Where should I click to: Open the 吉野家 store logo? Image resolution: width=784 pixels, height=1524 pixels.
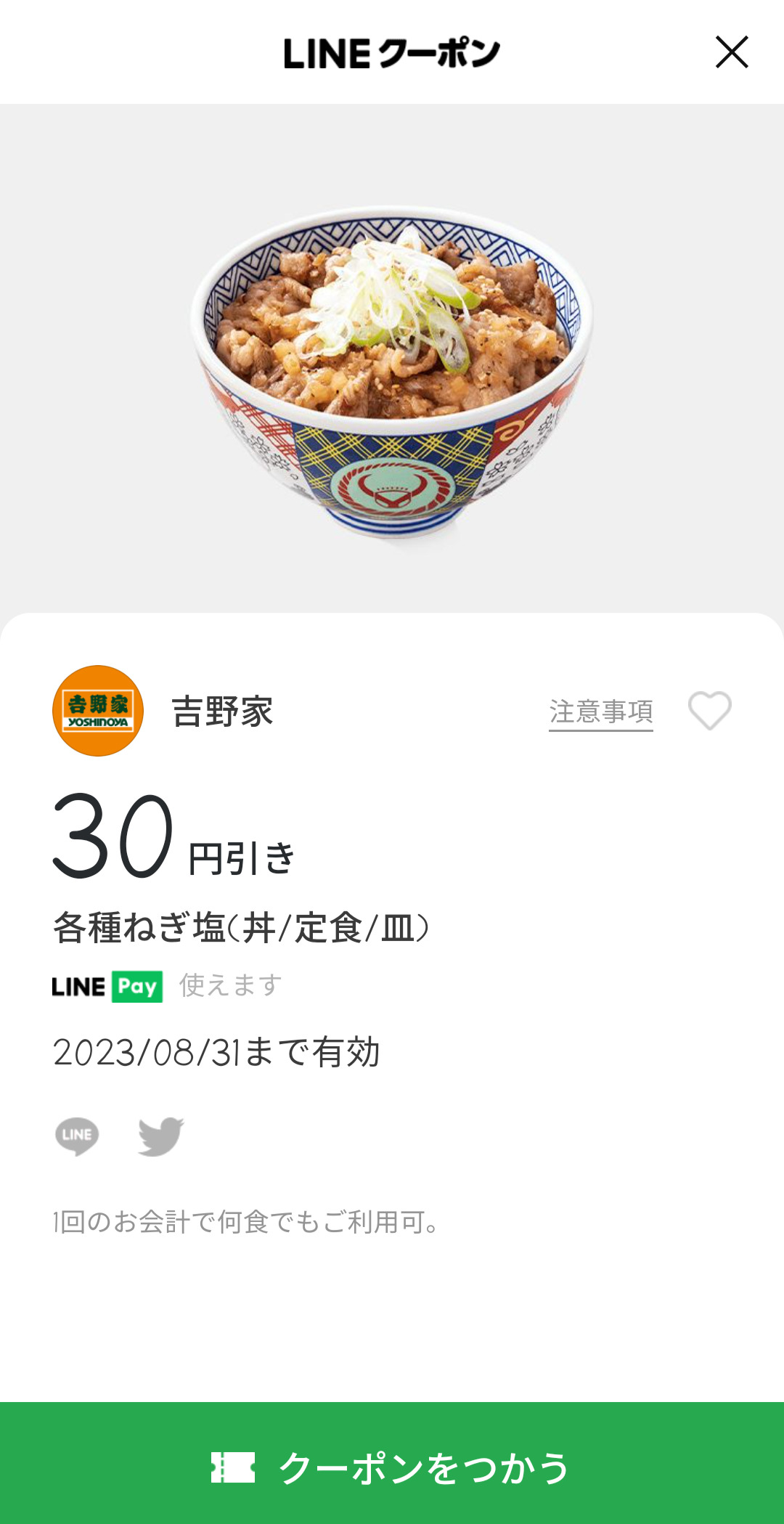98,711
